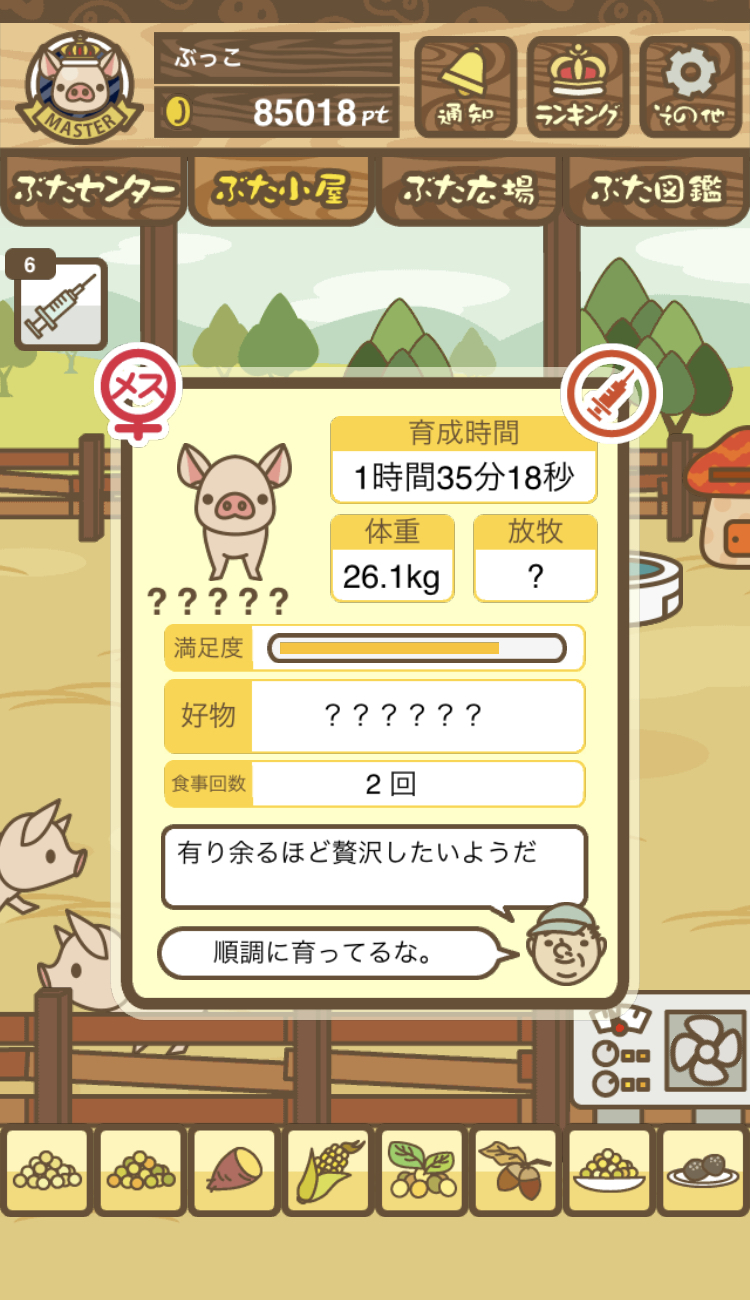Tap the syringe item with count 6

(60, 303)
